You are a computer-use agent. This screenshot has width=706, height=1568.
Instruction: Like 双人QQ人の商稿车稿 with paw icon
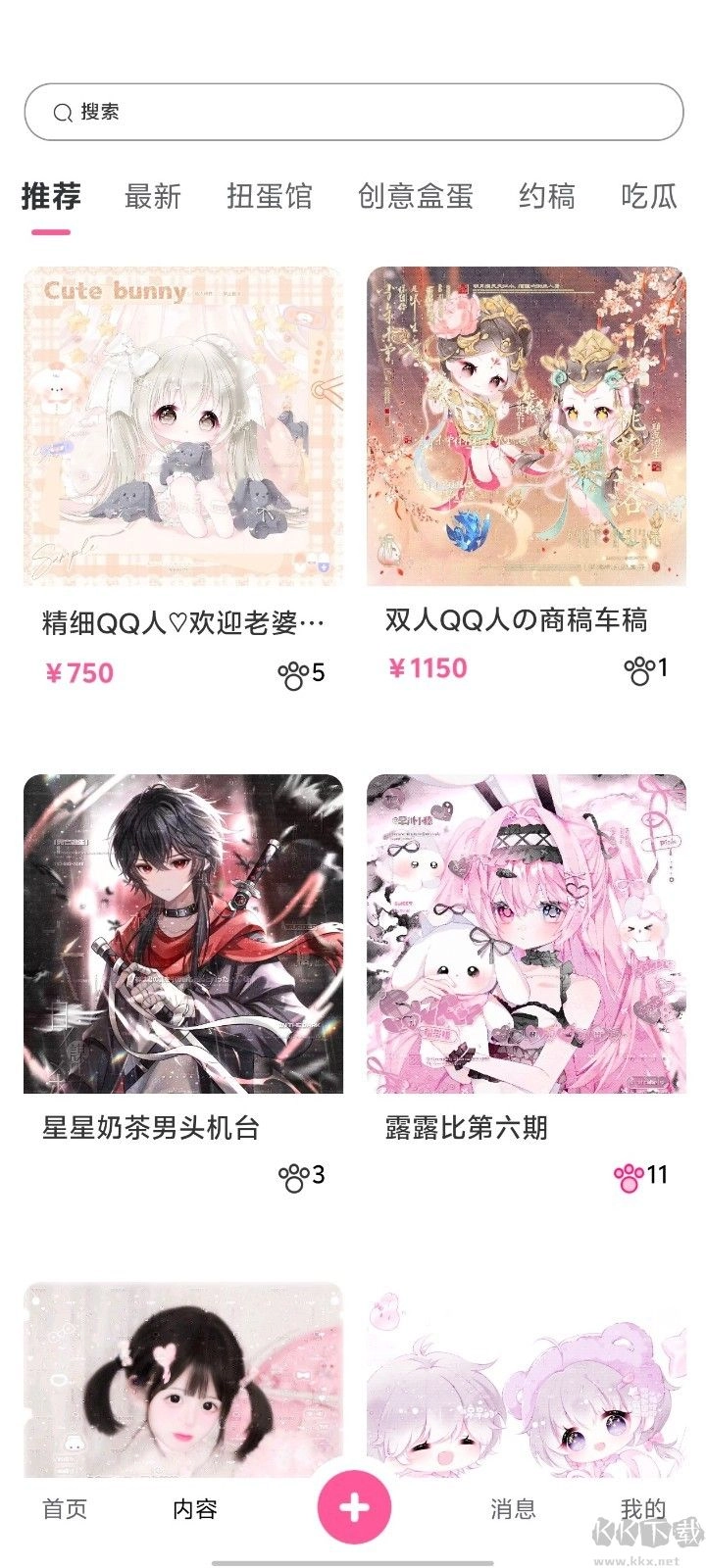(x=638, y=670)
